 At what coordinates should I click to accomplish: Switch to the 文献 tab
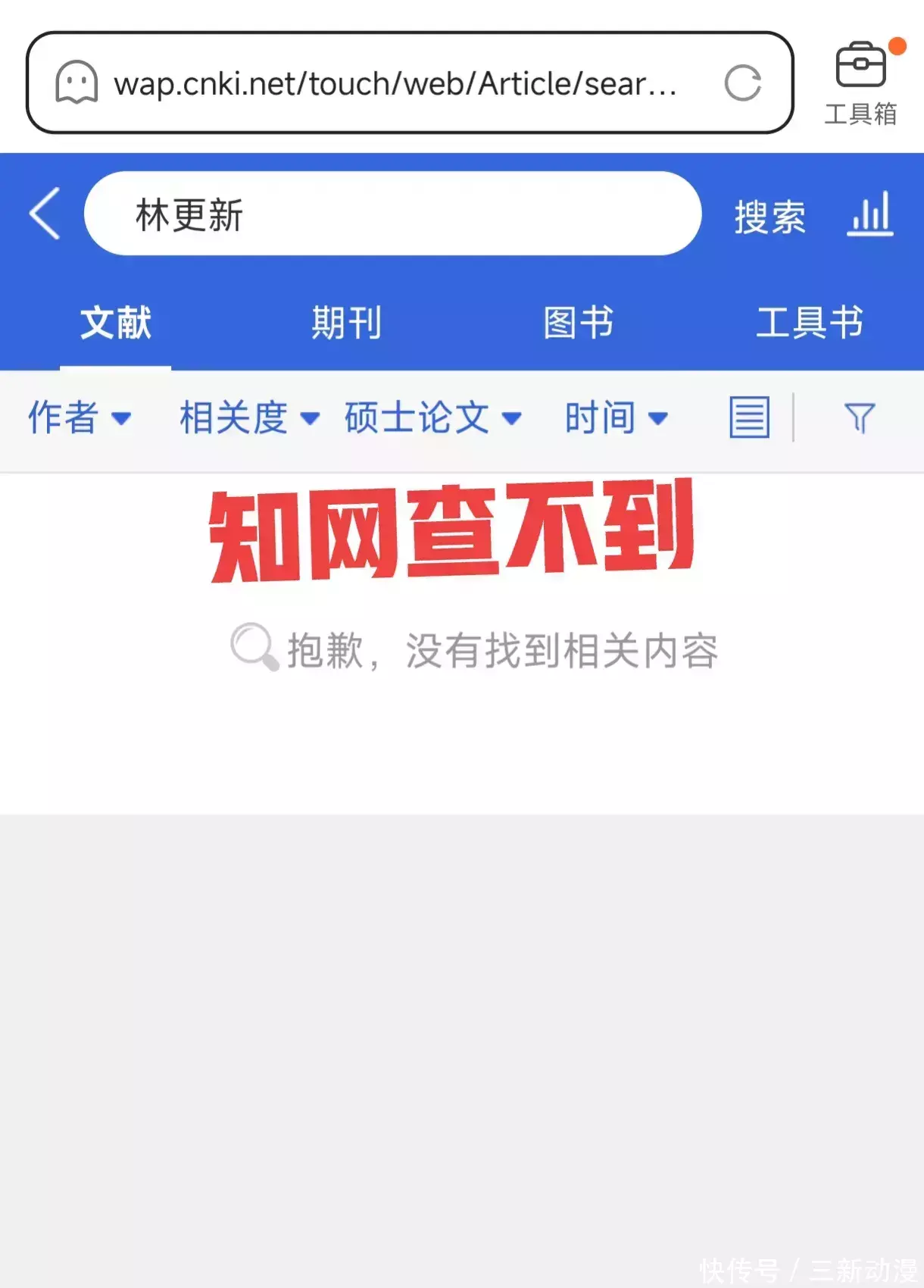point(116,324)
